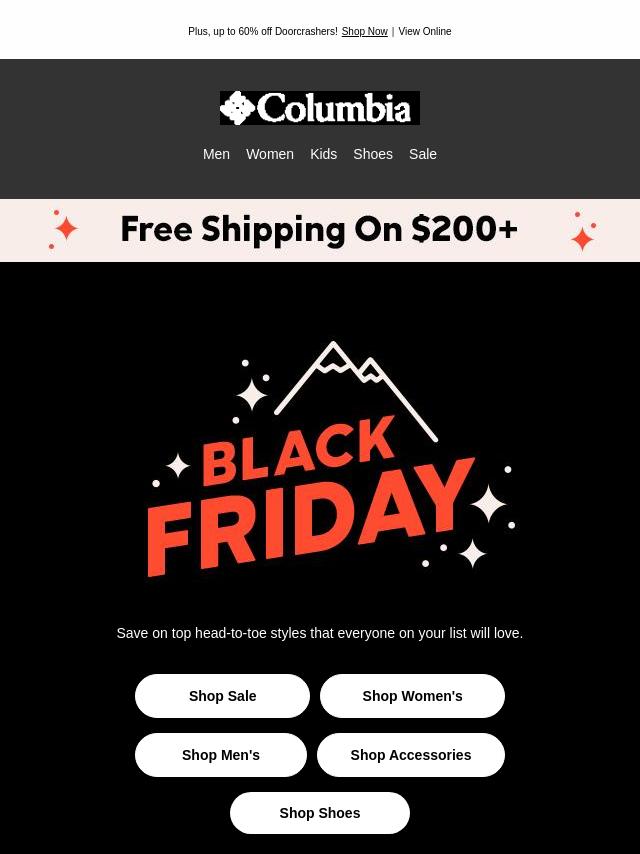Tap the Free Shipping On $200+ banner
Image resolution: width=640 pixels, height=854 pixels.
(320, 230)
